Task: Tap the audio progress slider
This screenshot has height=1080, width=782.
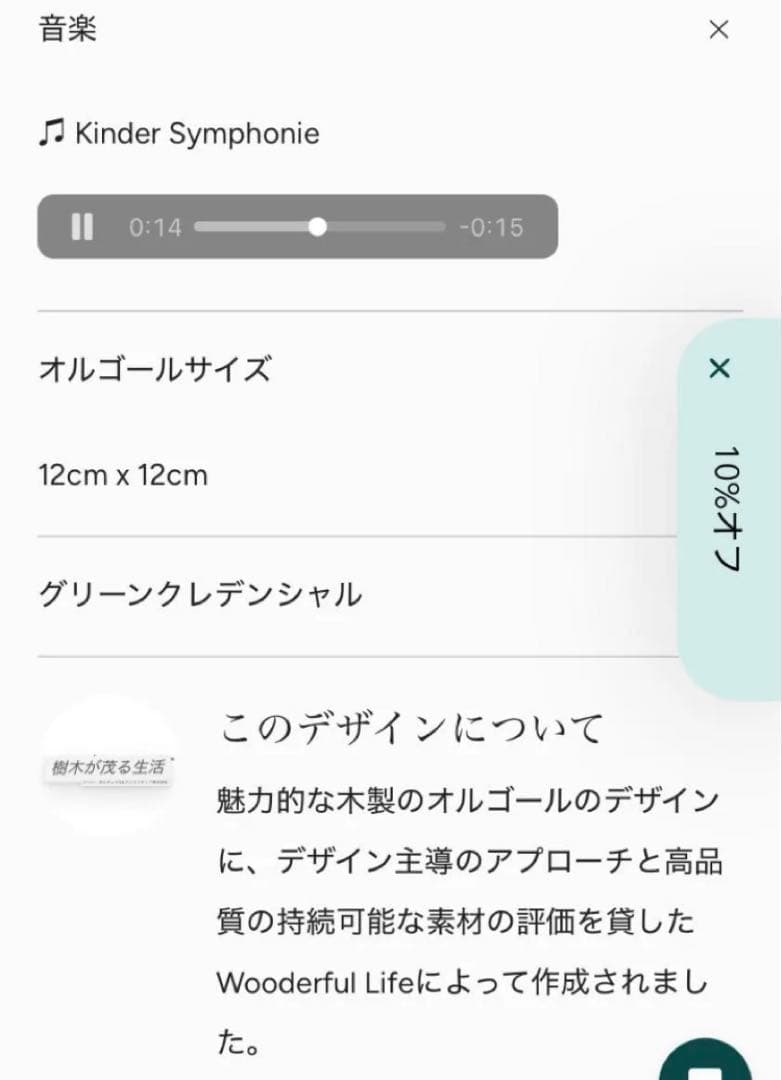Action: [319, 227]
